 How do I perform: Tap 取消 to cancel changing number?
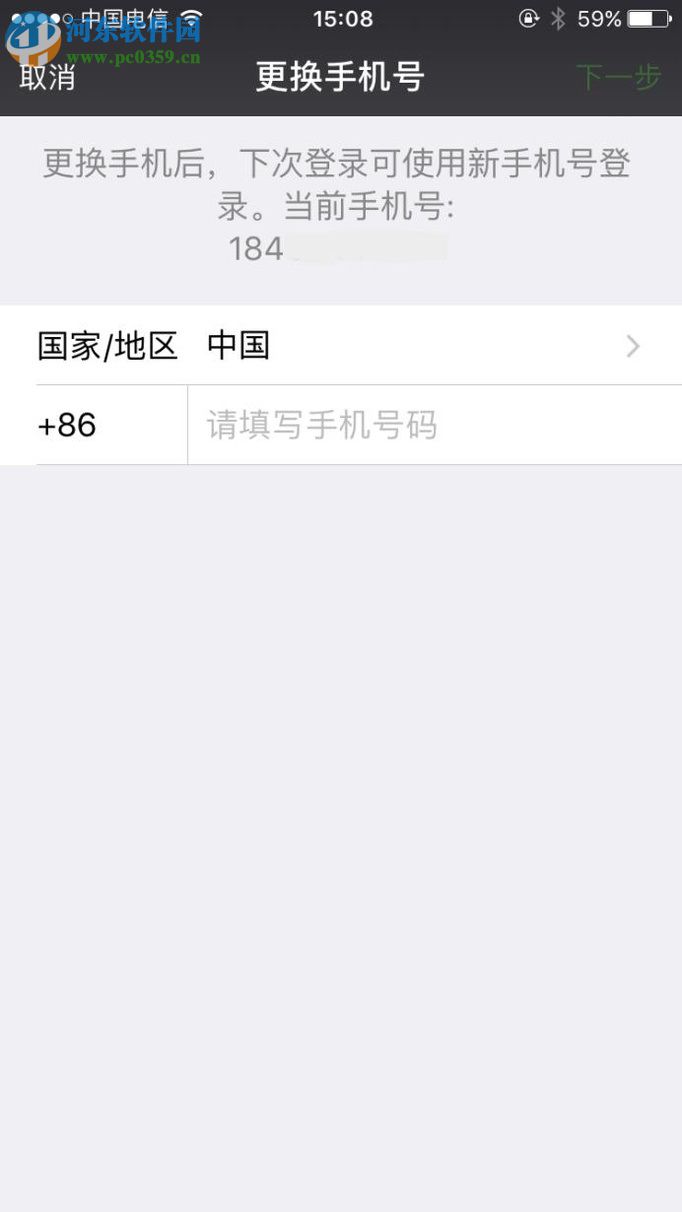(47, 77)
